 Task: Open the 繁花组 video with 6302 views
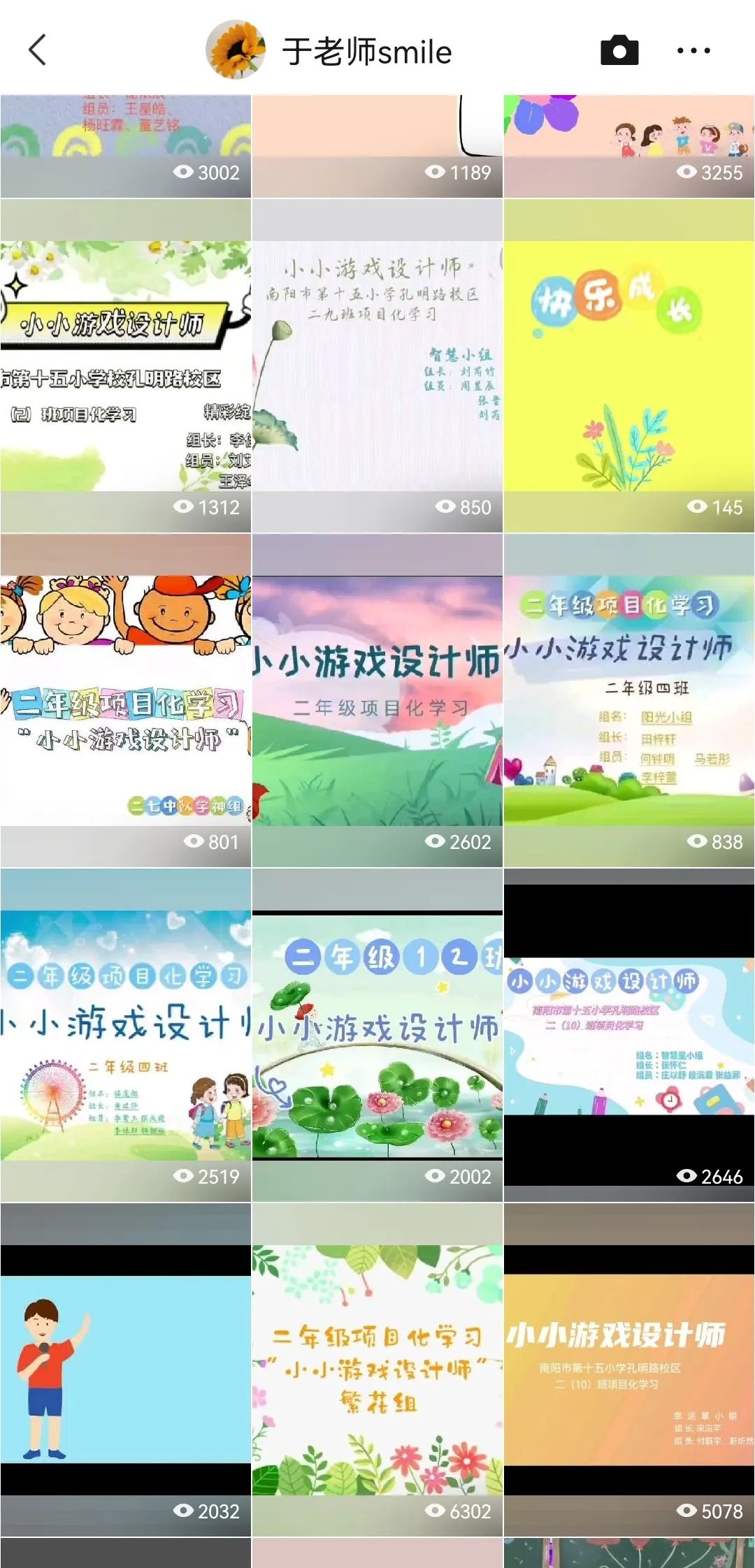377,1370
